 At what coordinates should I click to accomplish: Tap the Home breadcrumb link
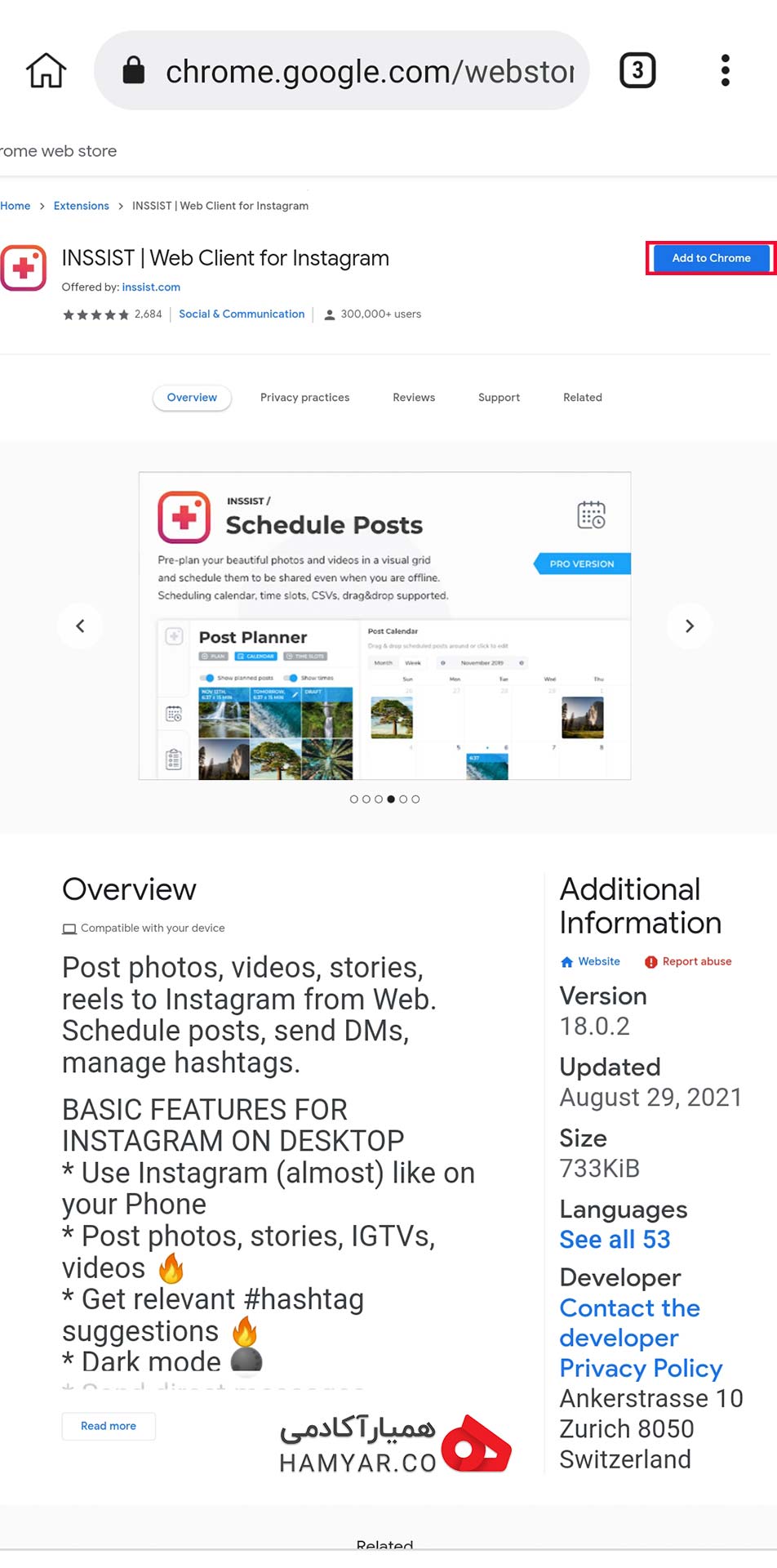16,206
